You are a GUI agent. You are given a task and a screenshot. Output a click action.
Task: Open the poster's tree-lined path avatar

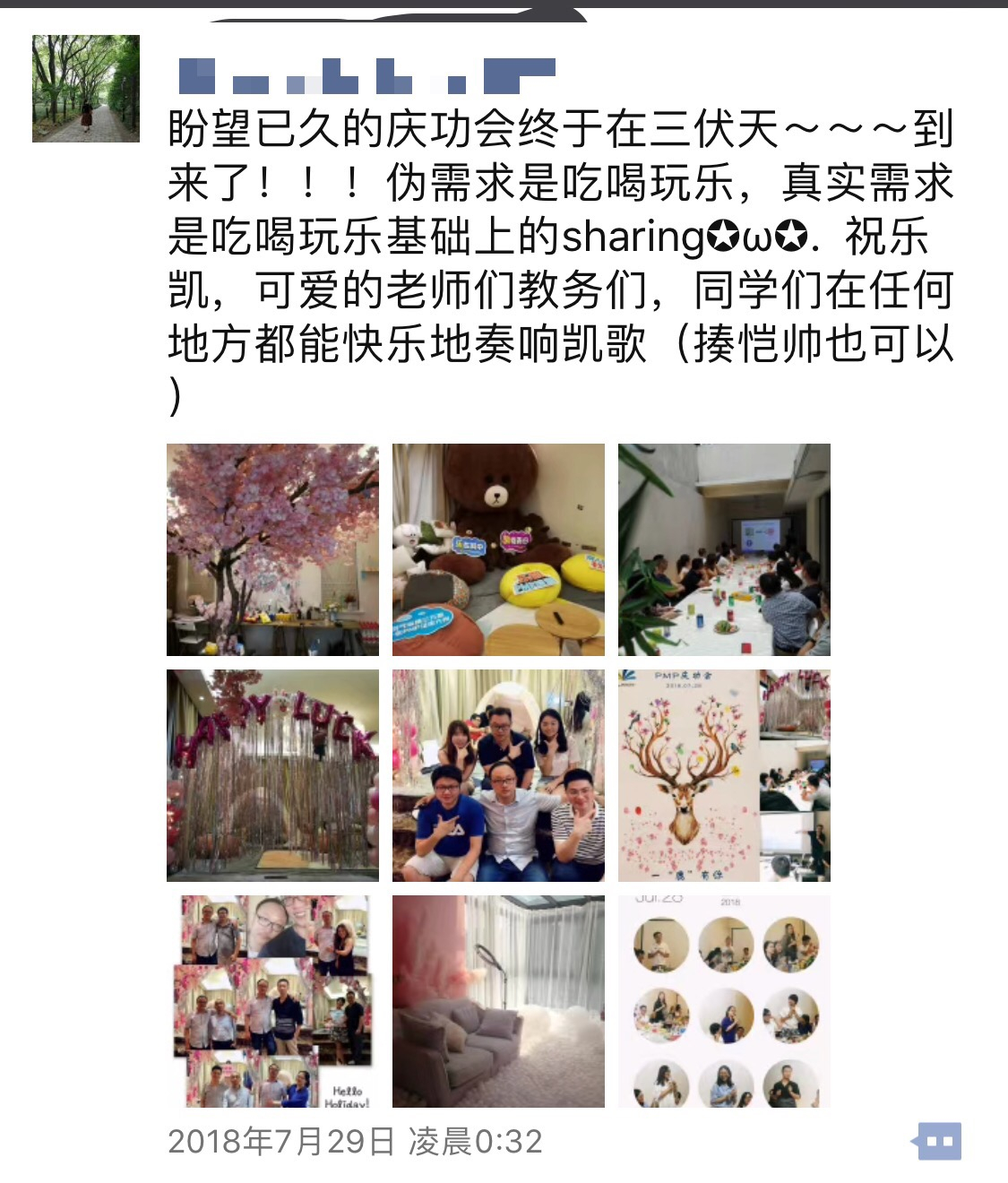click(x=86, y=89)
